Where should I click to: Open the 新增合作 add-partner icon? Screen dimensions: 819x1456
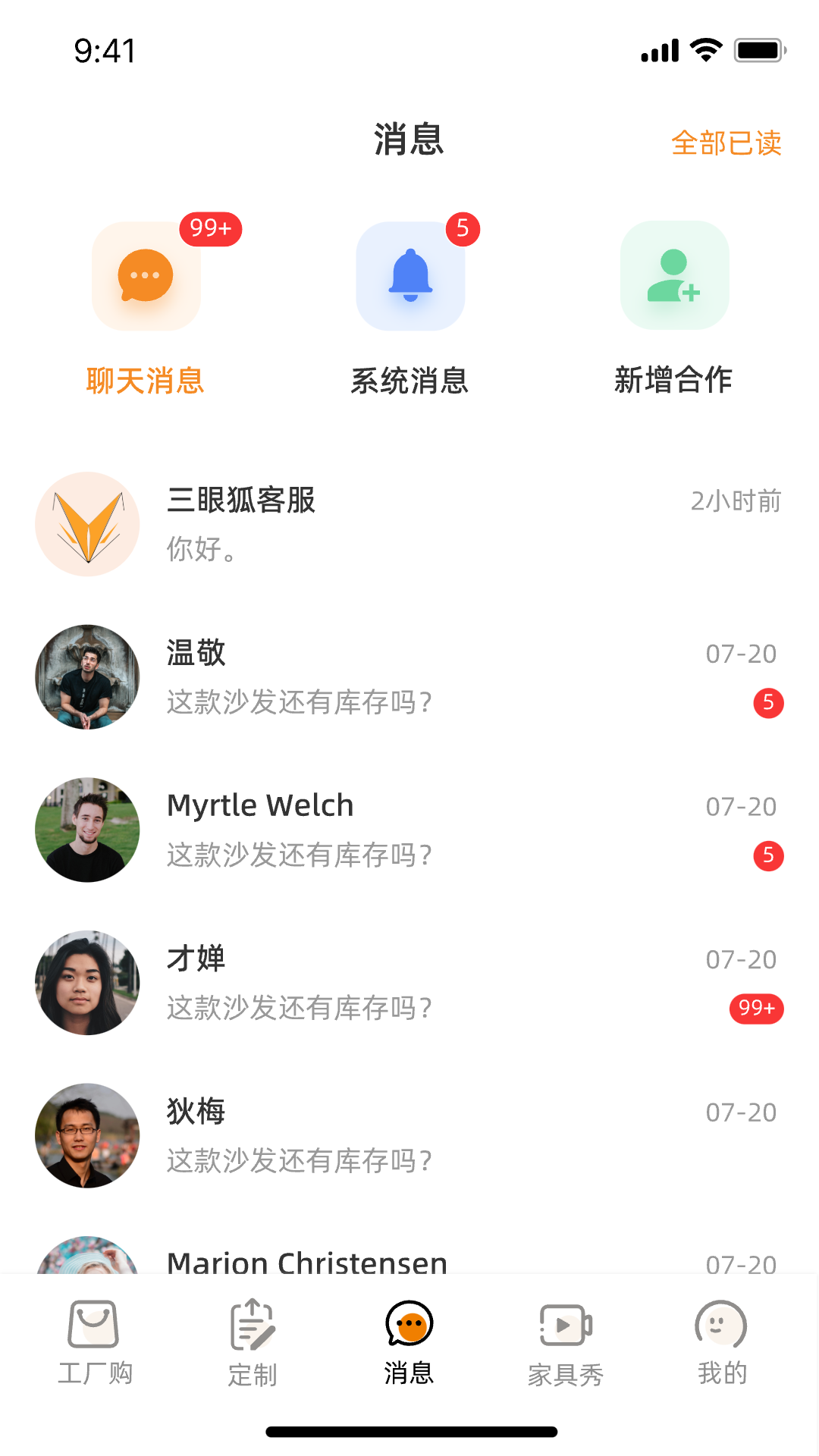point(674,275)
